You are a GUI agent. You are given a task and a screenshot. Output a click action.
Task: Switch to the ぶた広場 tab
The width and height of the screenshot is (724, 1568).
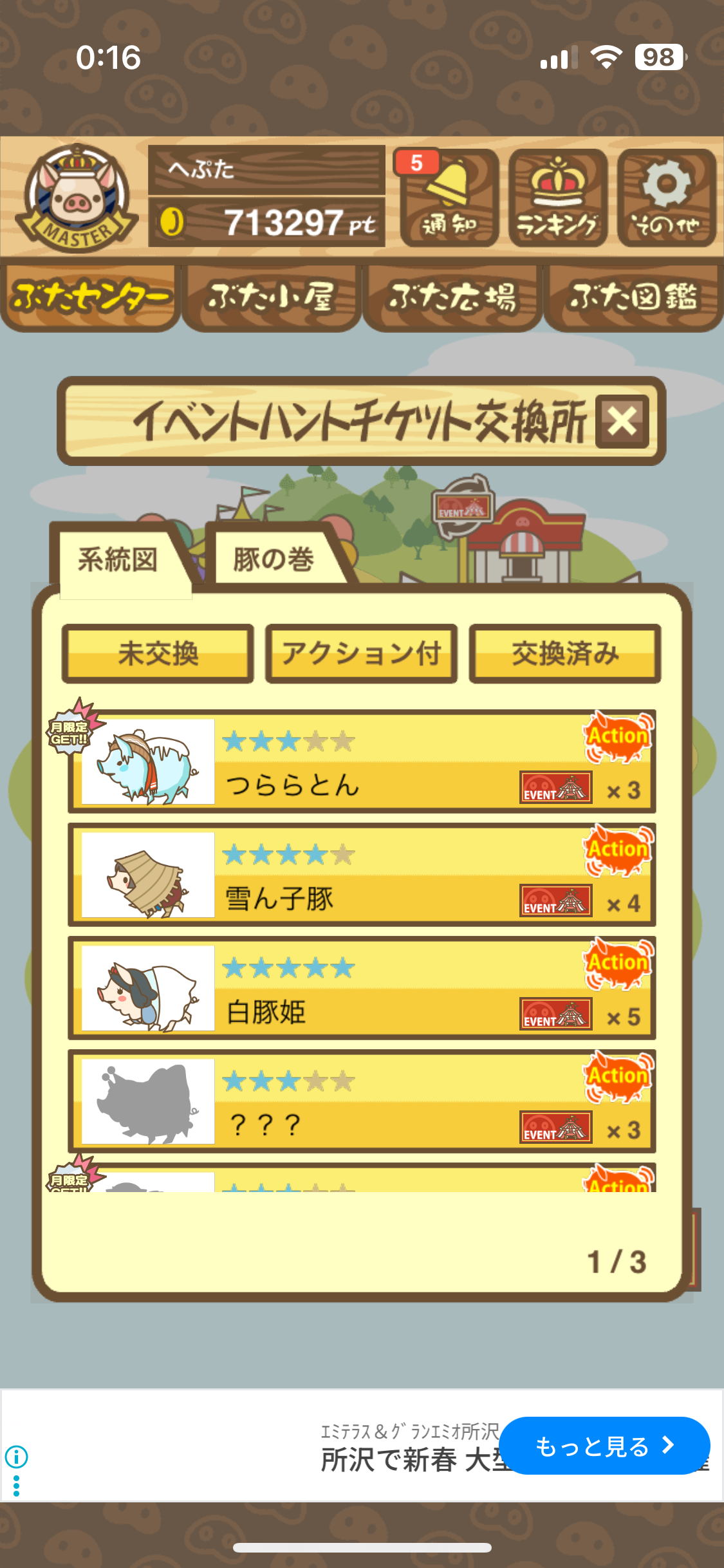click(452, 297)
